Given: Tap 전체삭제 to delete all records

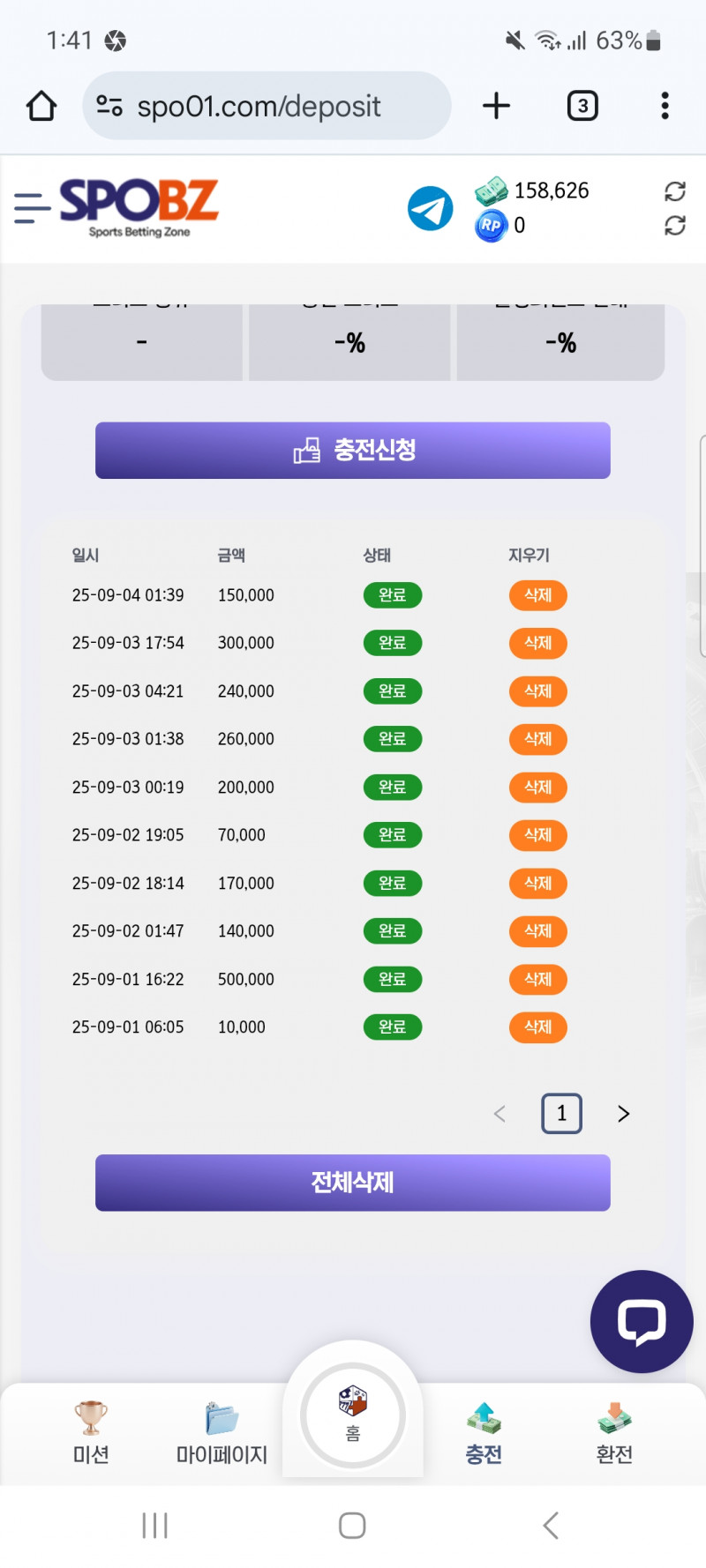Looking at the screenshot, I should 353,1183.
